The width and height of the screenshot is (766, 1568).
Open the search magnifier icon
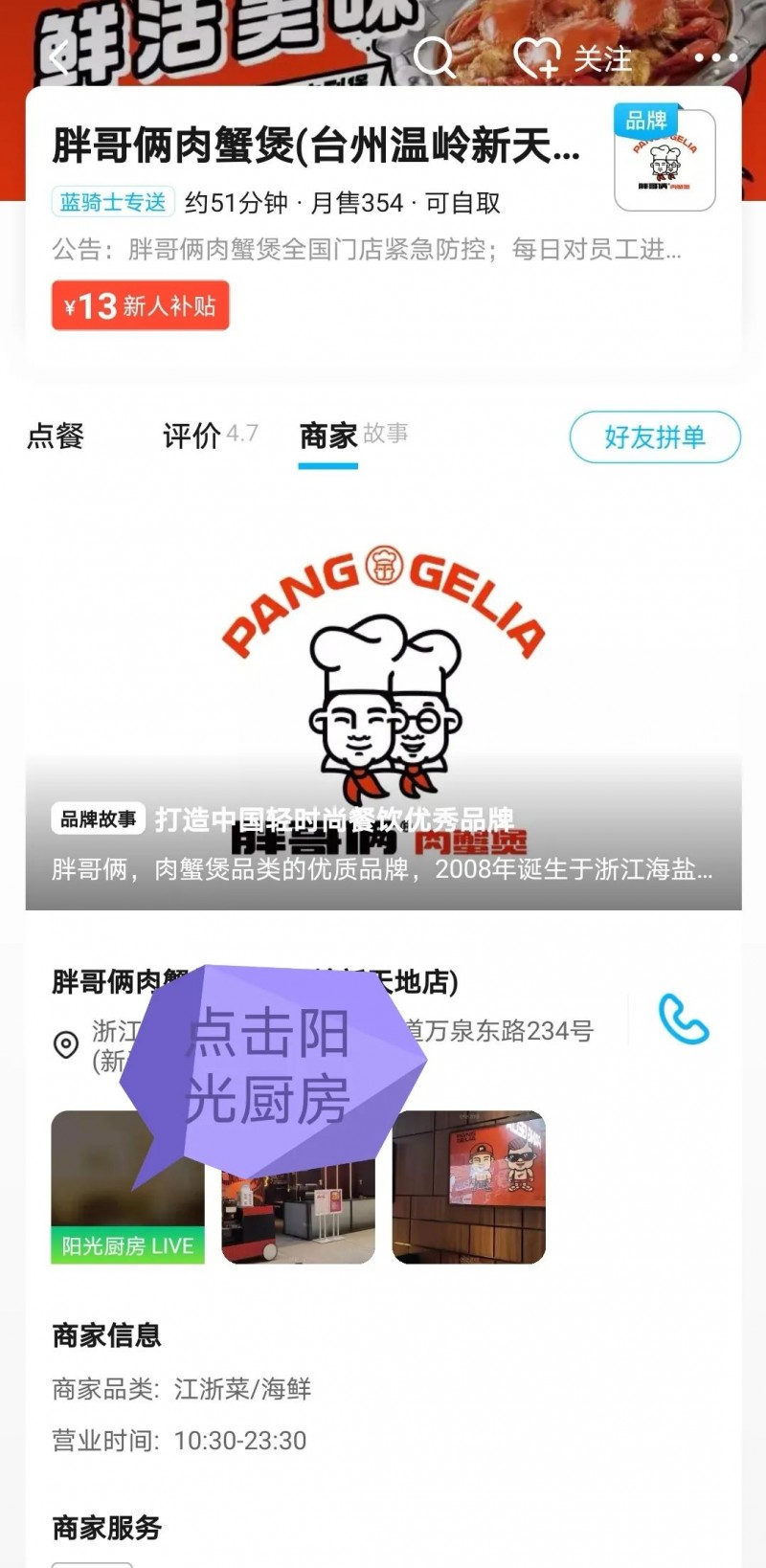click(x=434, y=57)
